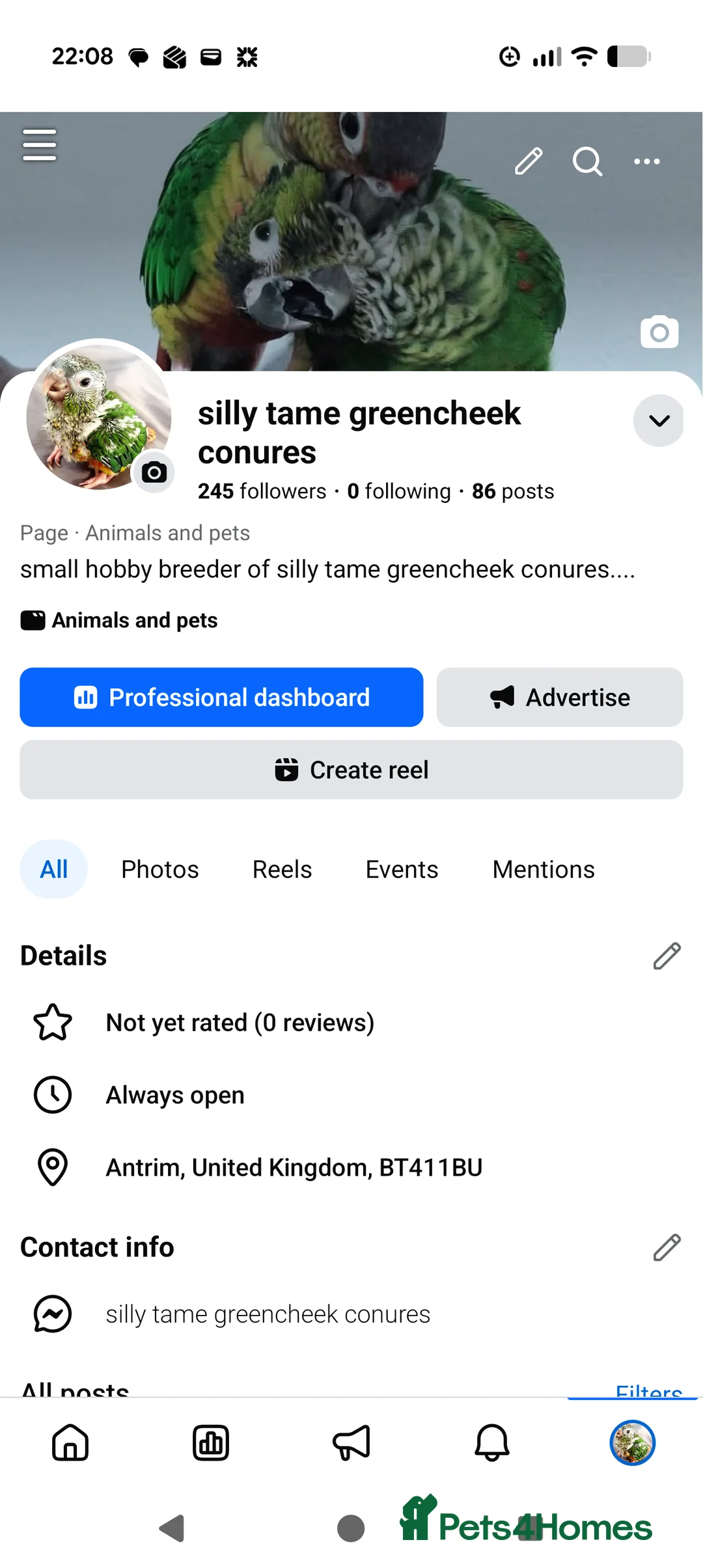This screenshot has height=1568, width=703.
Task: Open the search icon at top
Action: click(586, 161)
